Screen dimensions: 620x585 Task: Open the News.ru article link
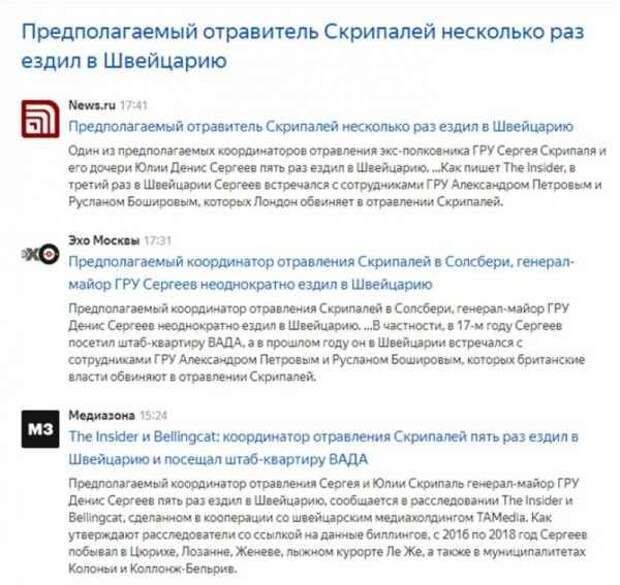point(320,126)
